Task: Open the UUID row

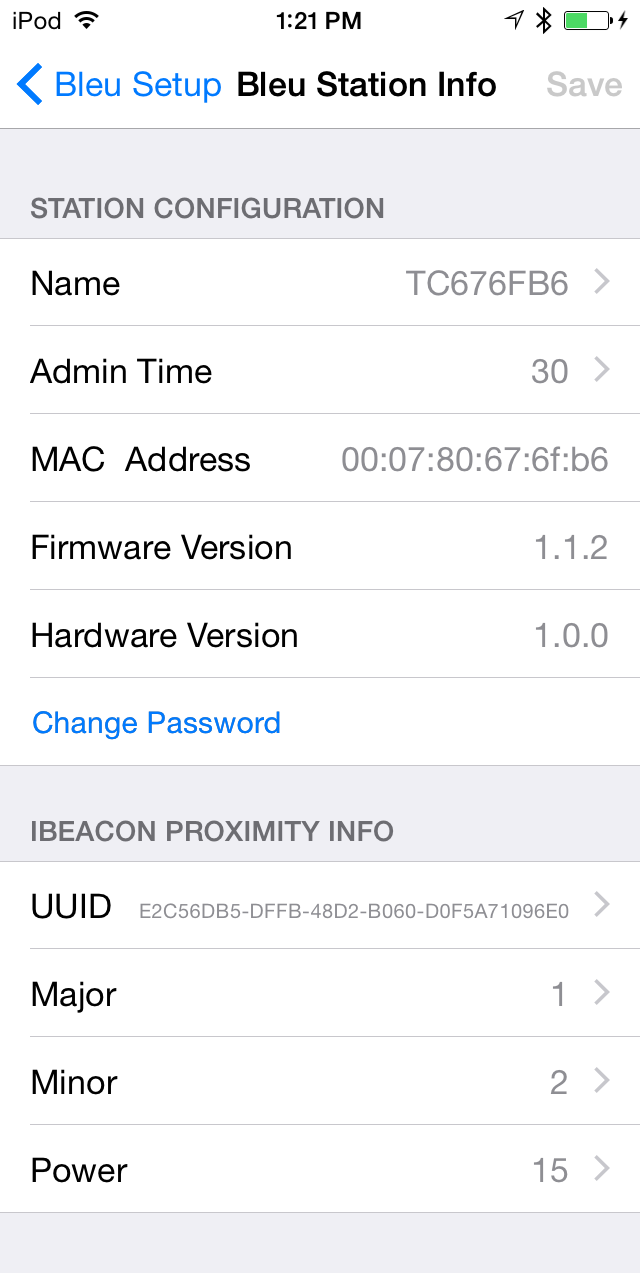Action: coord(320,906)
